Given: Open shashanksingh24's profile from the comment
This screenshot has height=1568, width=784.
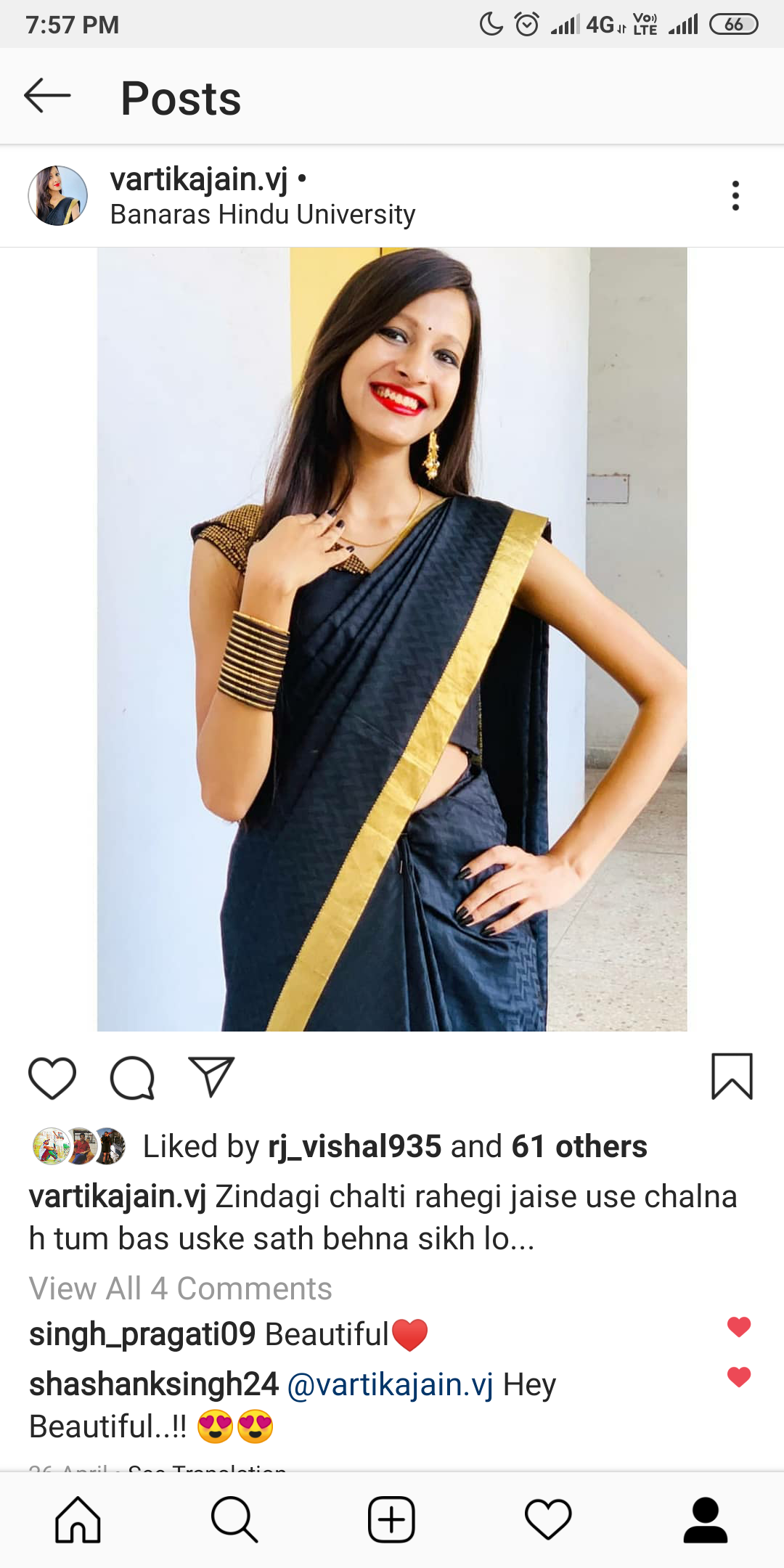Looking at the screenshot, I should 154,1384.
